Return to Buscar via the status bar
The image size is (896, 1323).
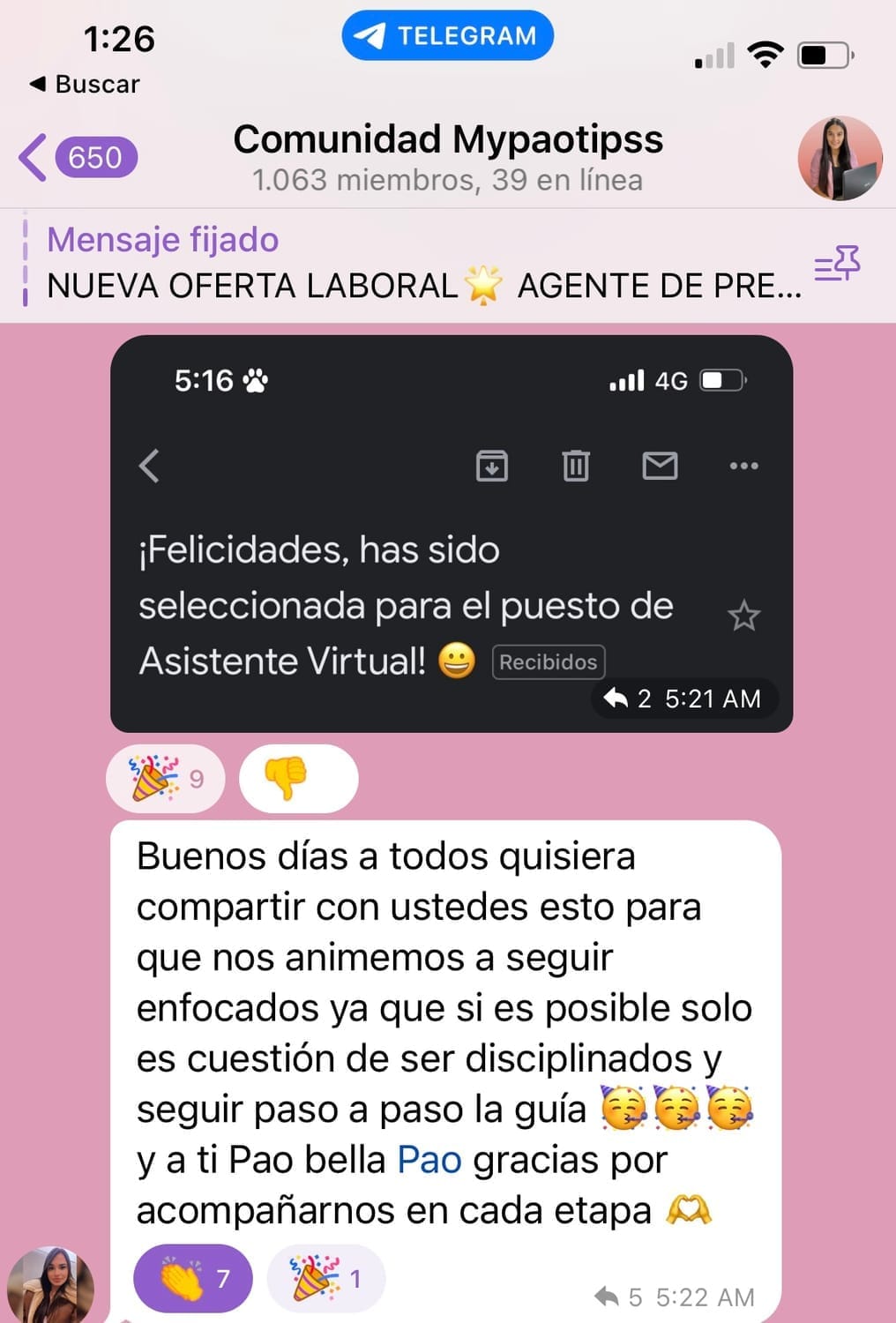point(86,85)
